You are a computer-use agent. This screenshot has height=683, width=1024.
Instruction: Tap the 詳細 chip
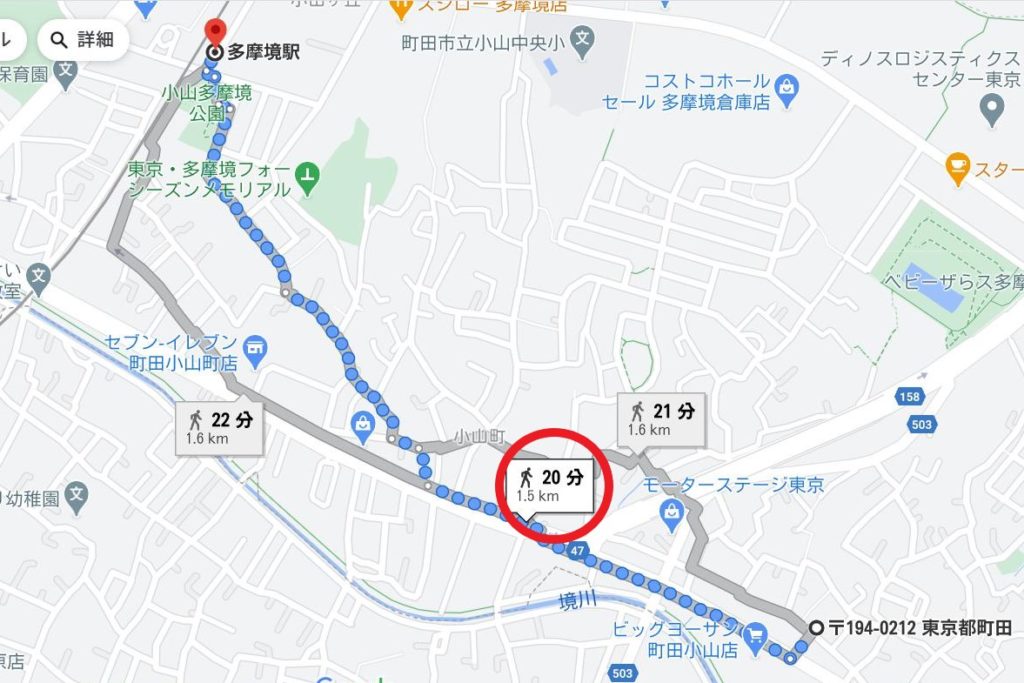[82, 40]
